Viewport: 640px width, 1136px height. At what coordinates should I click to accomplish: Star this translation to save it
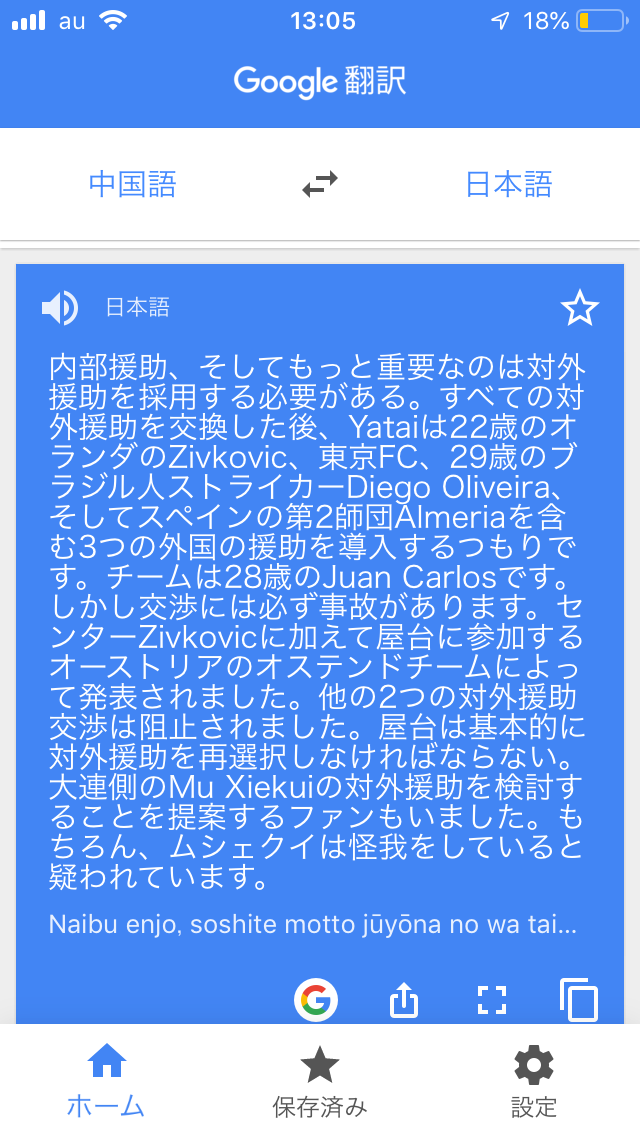coord(580,308)
